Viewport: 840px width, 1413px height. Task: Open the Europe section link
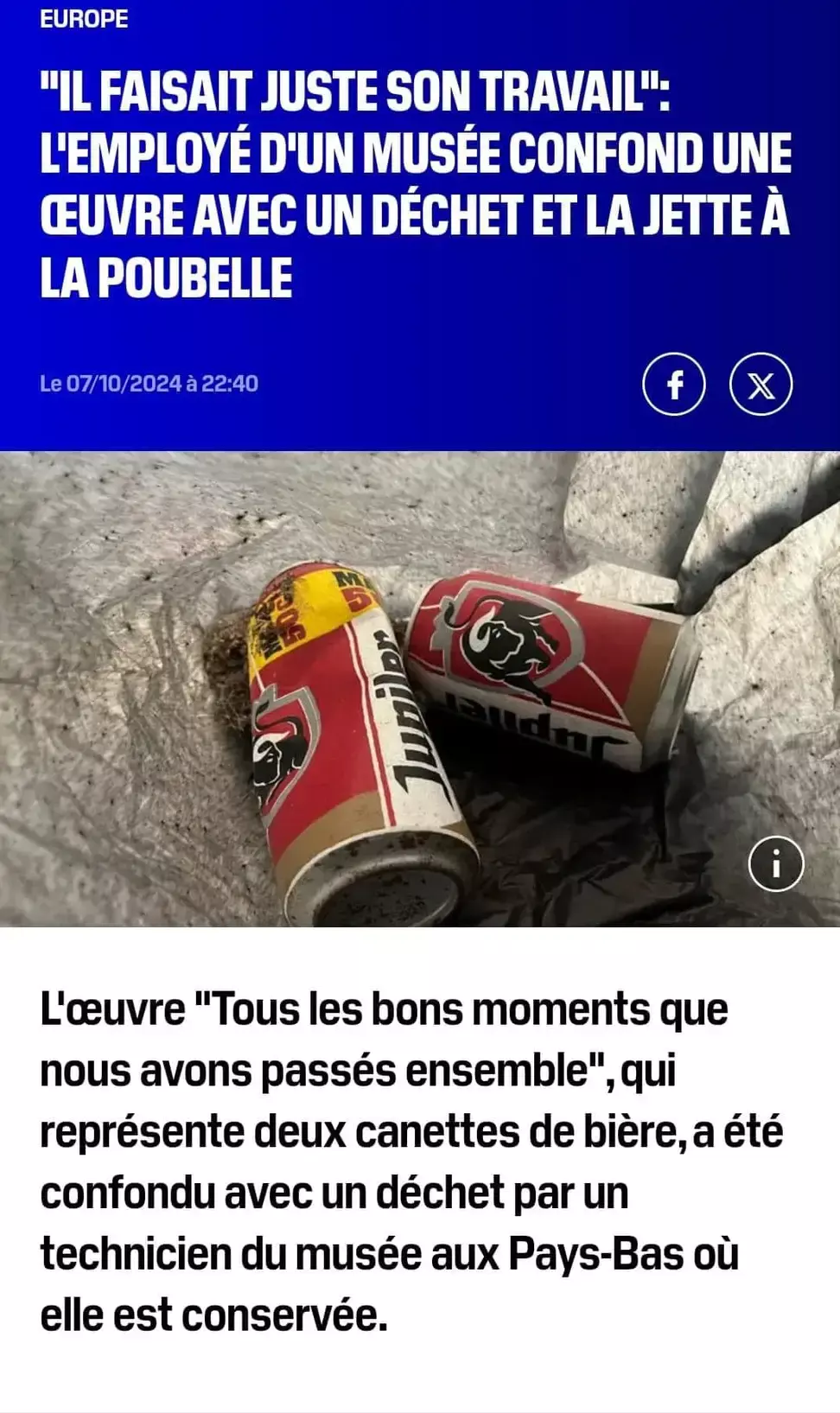[x=84, y=18]
